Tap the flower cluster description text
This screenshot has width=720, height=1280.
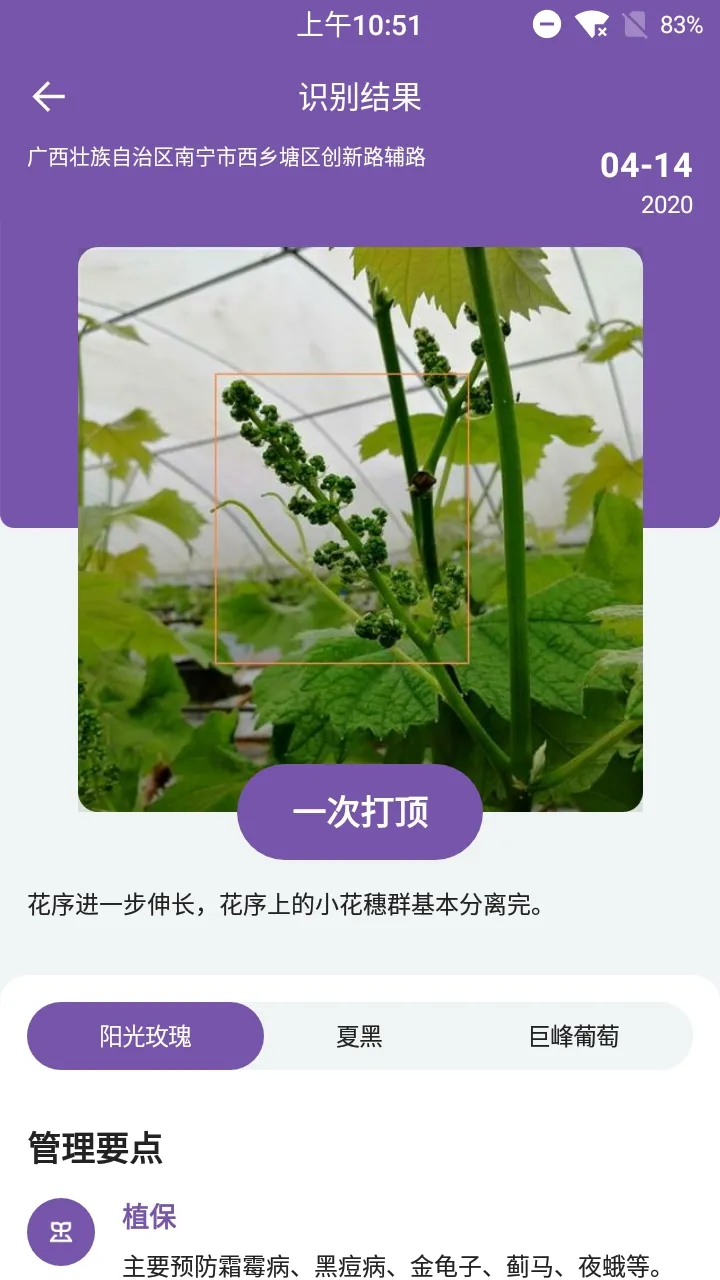(286, 906)
